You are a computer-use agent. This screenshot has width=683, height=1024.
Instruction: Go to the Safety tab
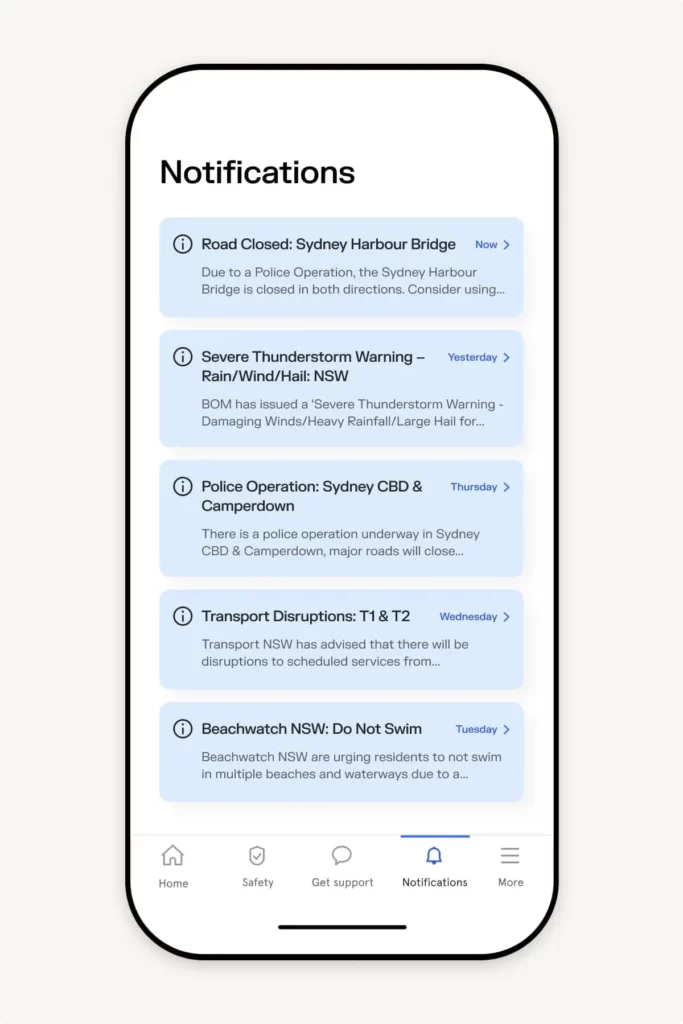tap(257, 866)
